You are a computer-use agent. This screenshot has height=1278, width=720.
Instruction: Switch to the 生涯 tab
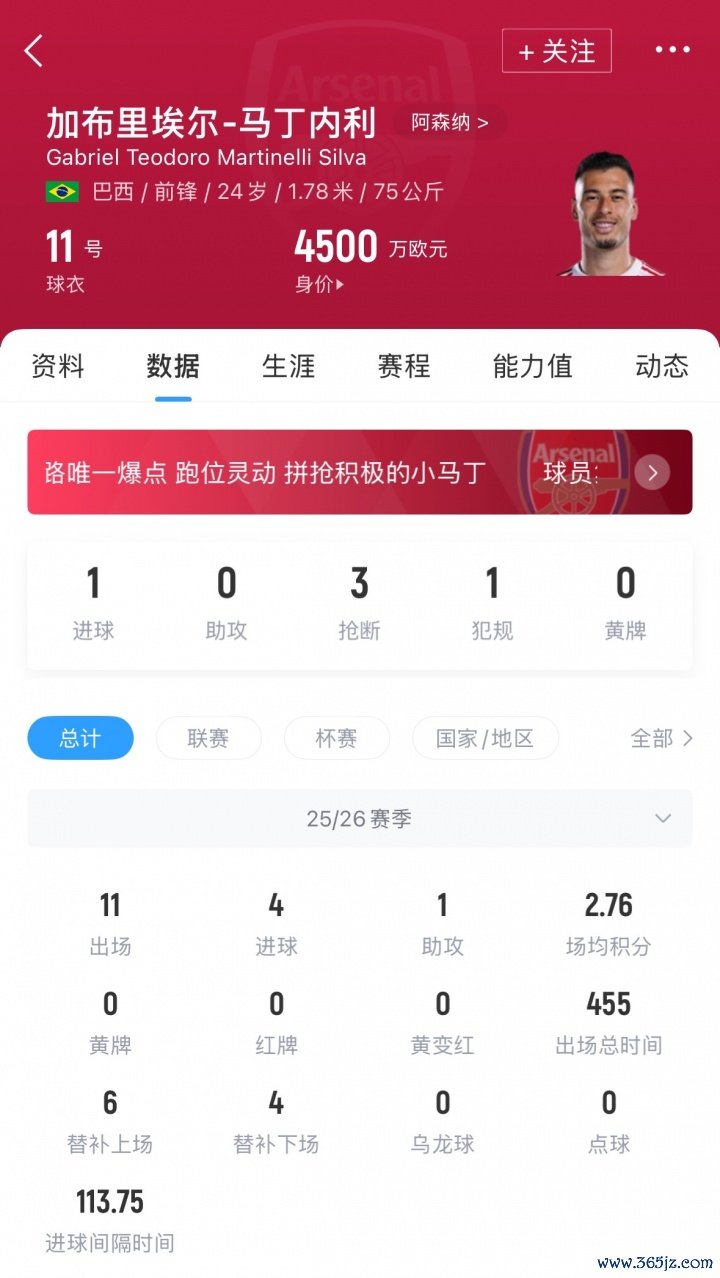(x=288, y=366)
